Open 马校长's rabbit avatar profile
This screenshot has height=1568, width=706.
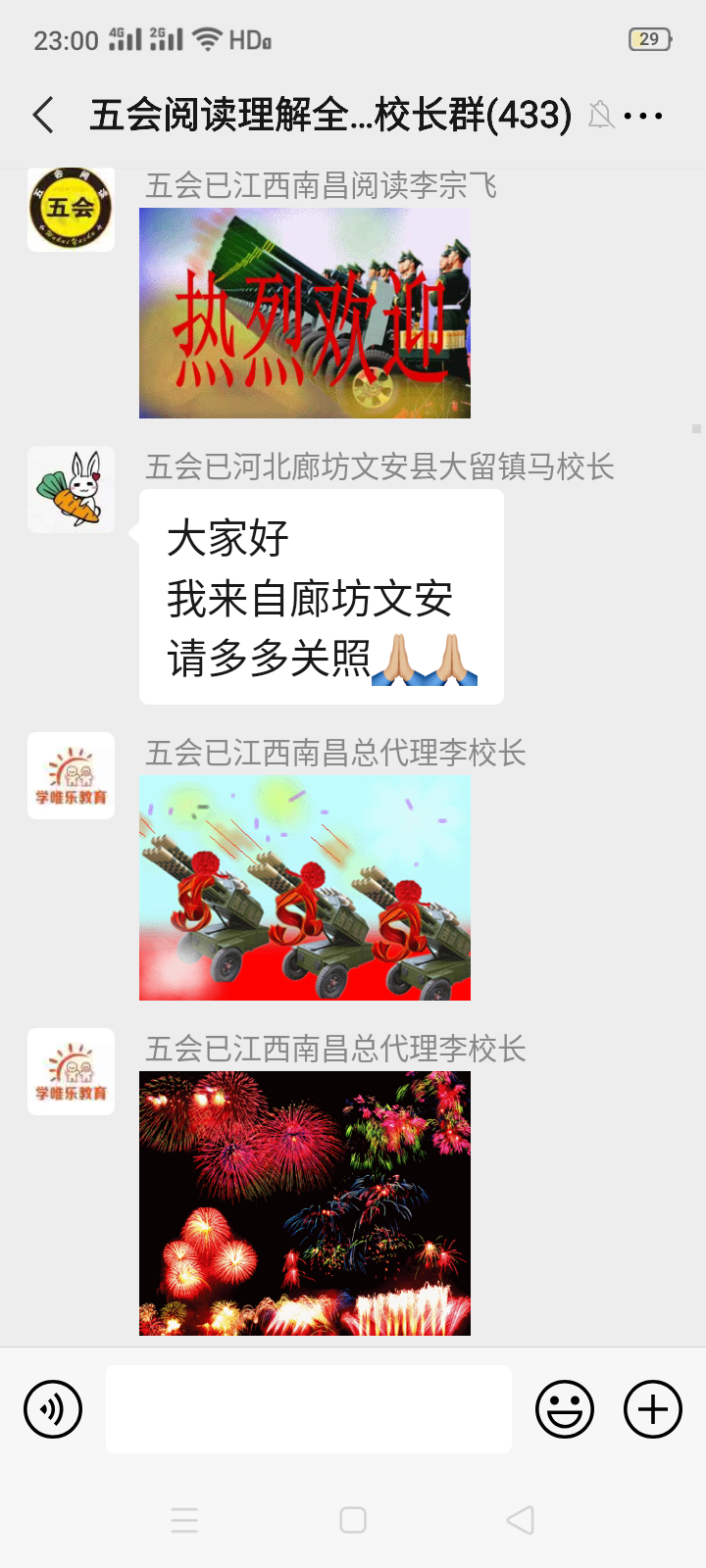pyautogui.click(x=71, y=490)
